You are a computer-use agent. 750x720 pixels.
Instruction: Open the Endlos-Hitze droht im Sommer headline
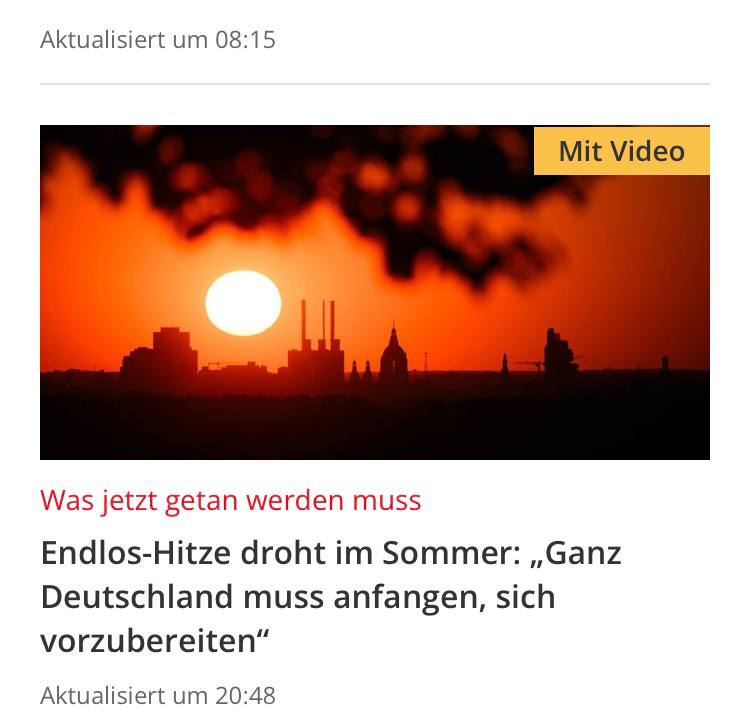pyautogui.click(x=330, y=597)
